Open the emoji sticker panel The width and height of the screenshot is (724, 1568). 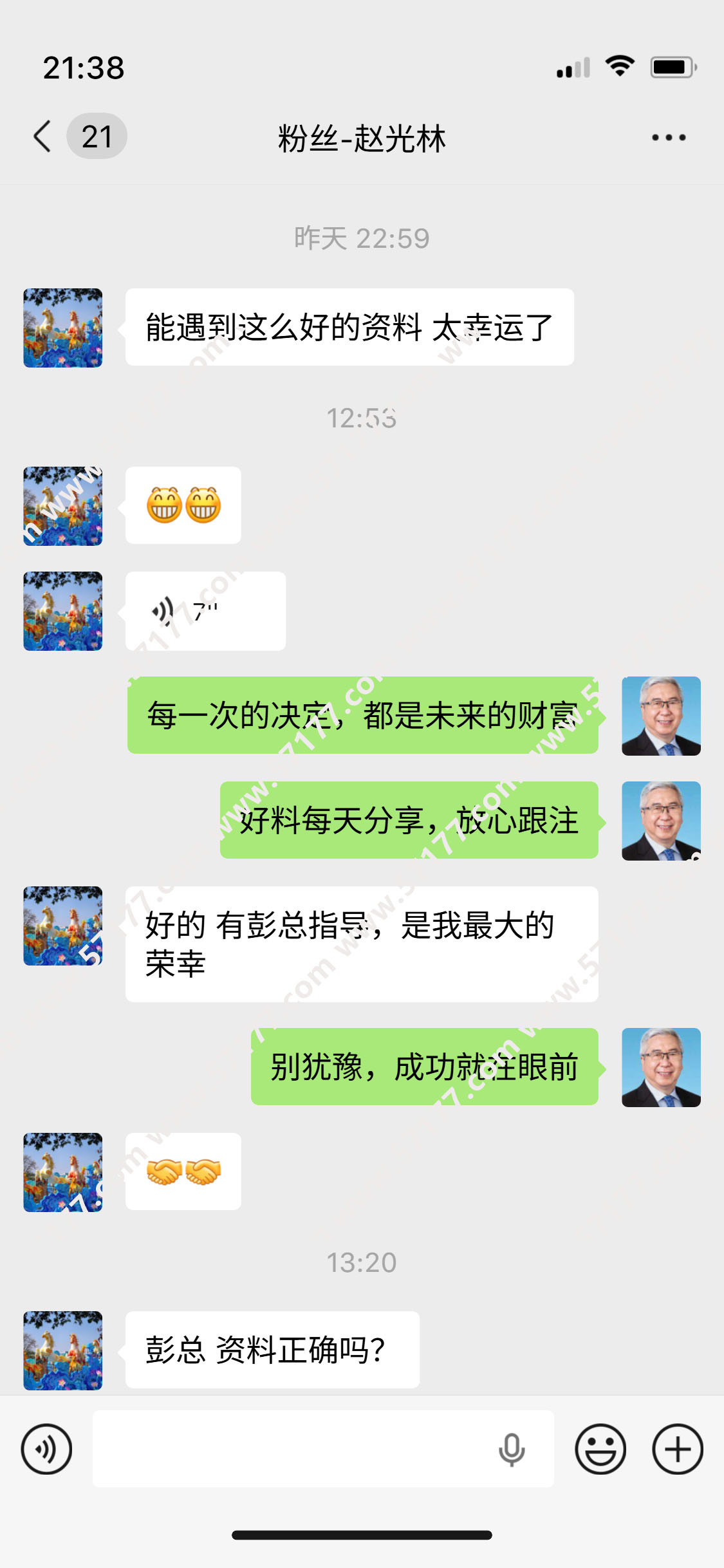point(600,1449)
